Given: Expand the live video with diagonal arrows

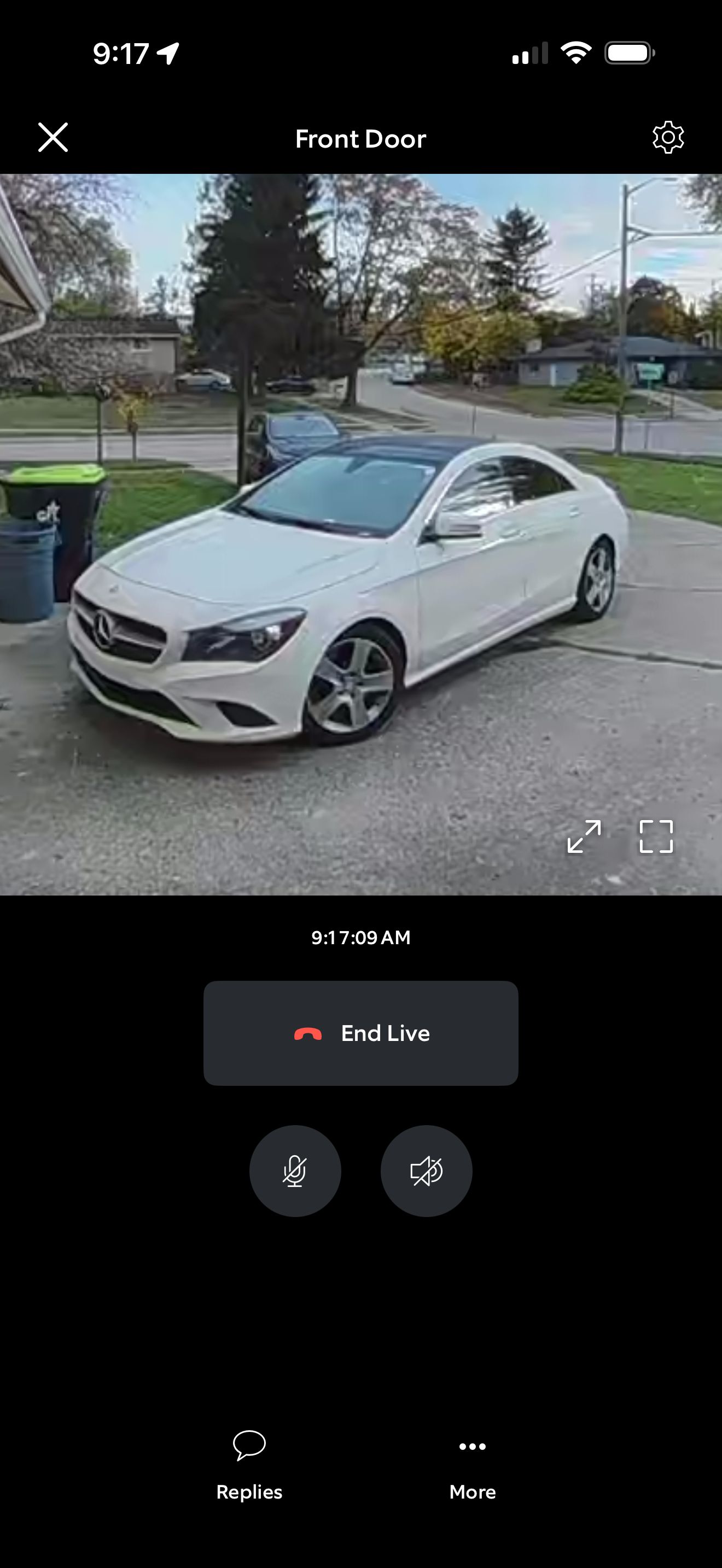Looking at the screenshot, I should tap(584, 836).
